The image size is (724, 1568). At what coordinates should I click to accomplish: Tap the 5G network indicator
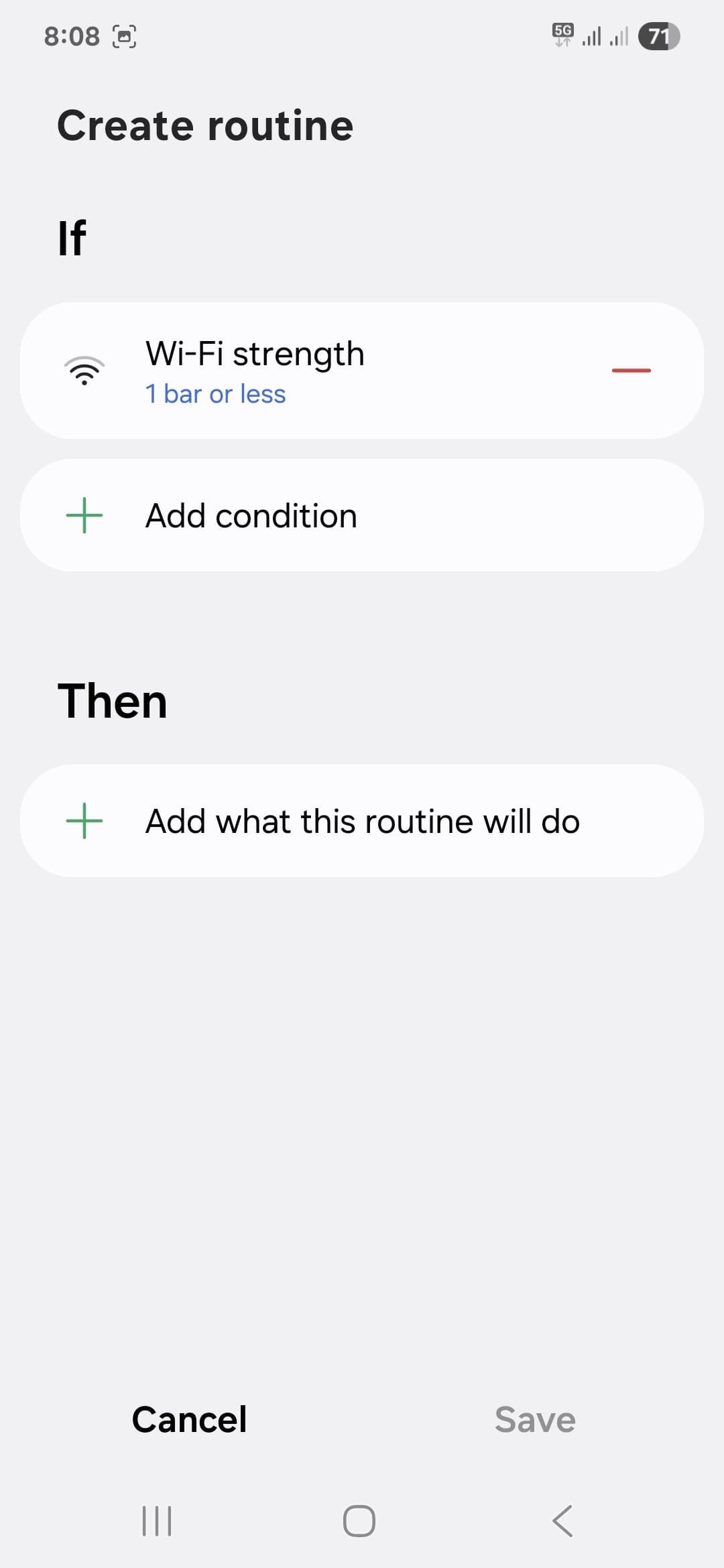pos(562,35)
